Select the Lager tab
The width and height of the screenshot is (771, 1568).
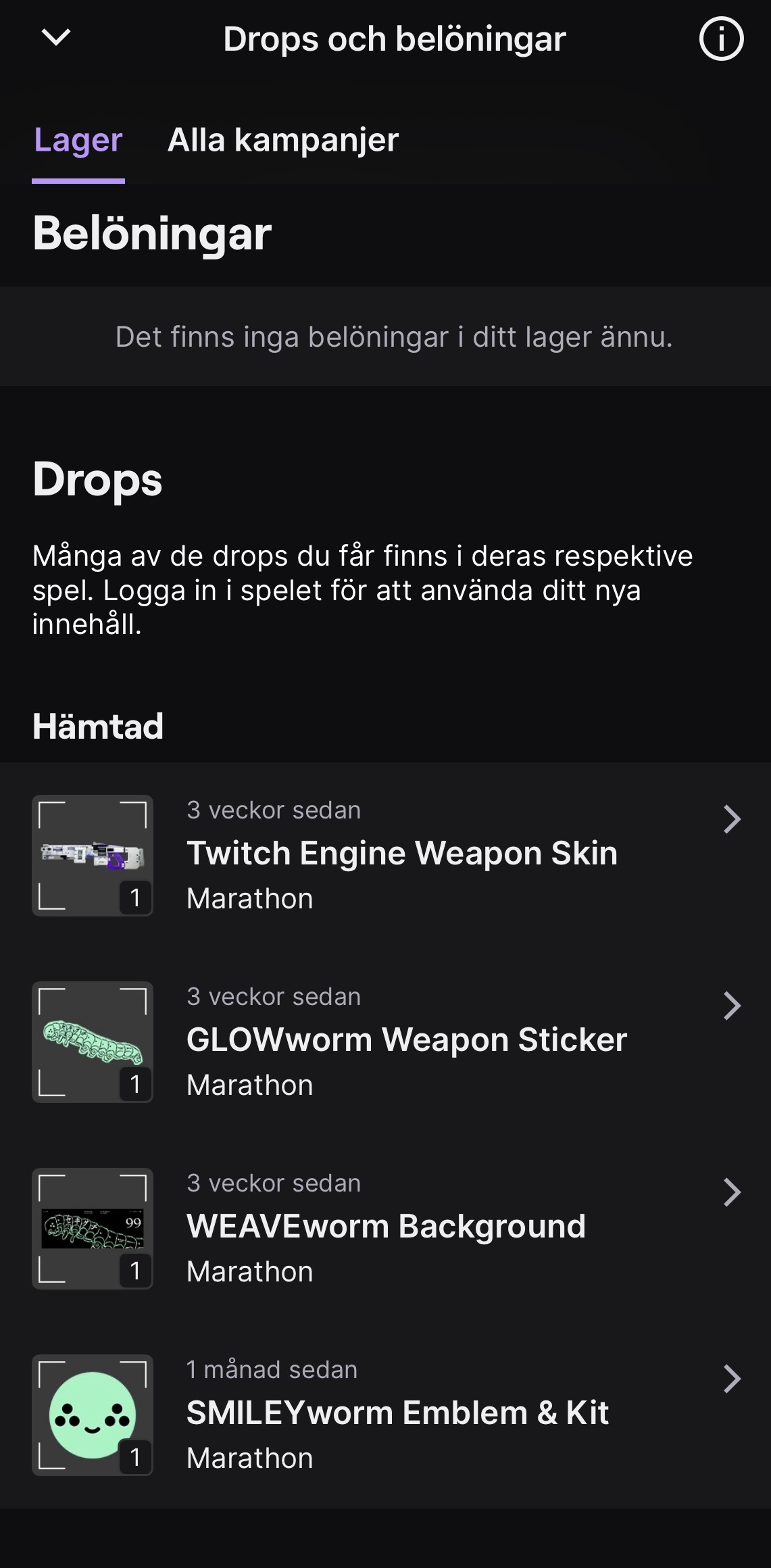coord(78,141)
